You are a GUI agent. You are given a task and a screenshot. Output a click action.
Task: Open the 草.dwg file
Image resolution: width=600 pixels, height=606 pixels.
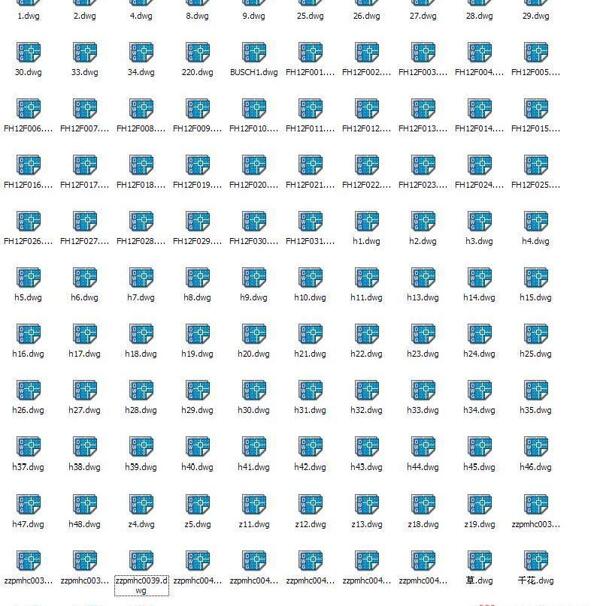[x=479, y=562]
